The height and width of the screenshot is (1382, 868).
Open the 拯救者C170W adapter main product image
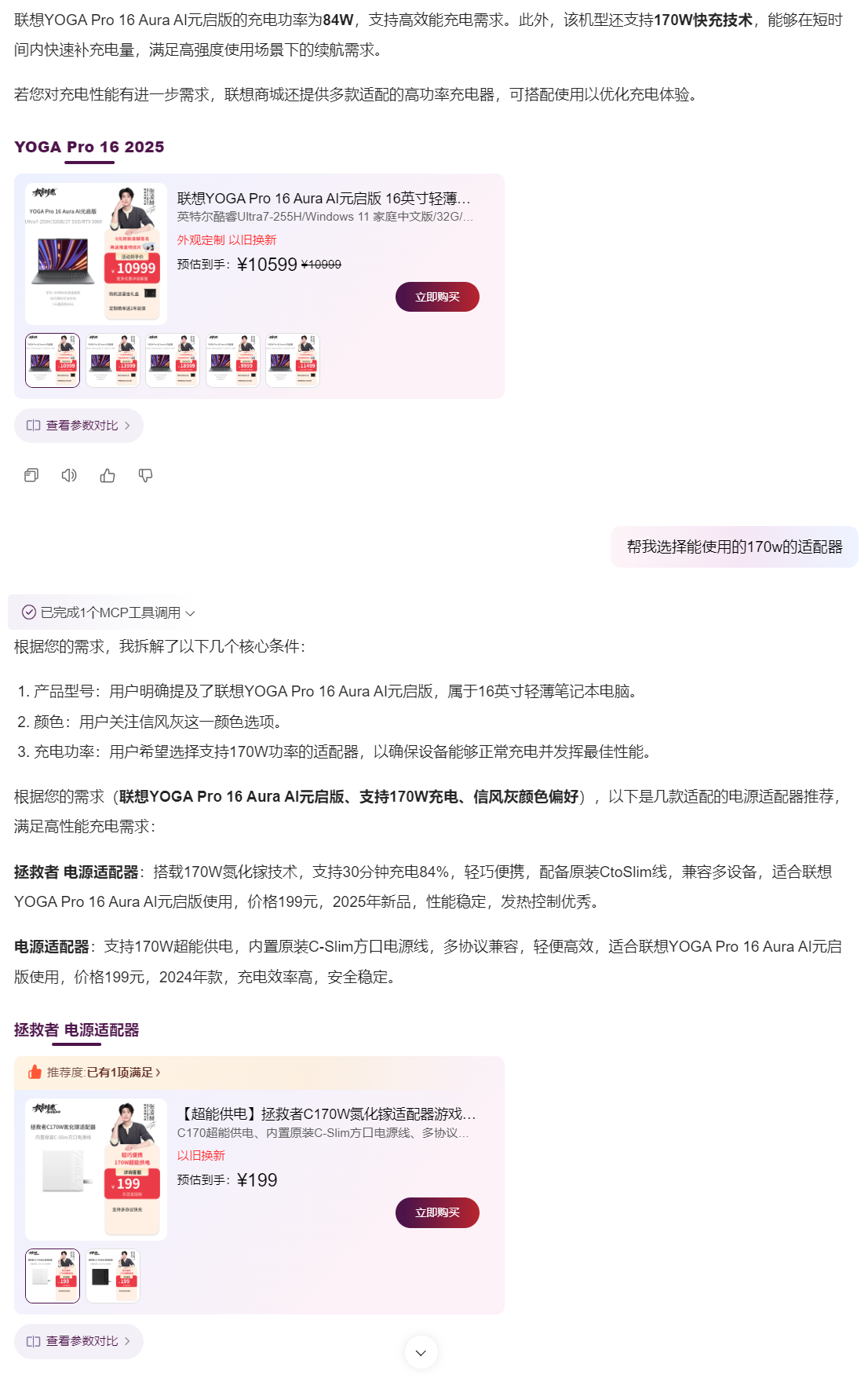point(96,1169)
